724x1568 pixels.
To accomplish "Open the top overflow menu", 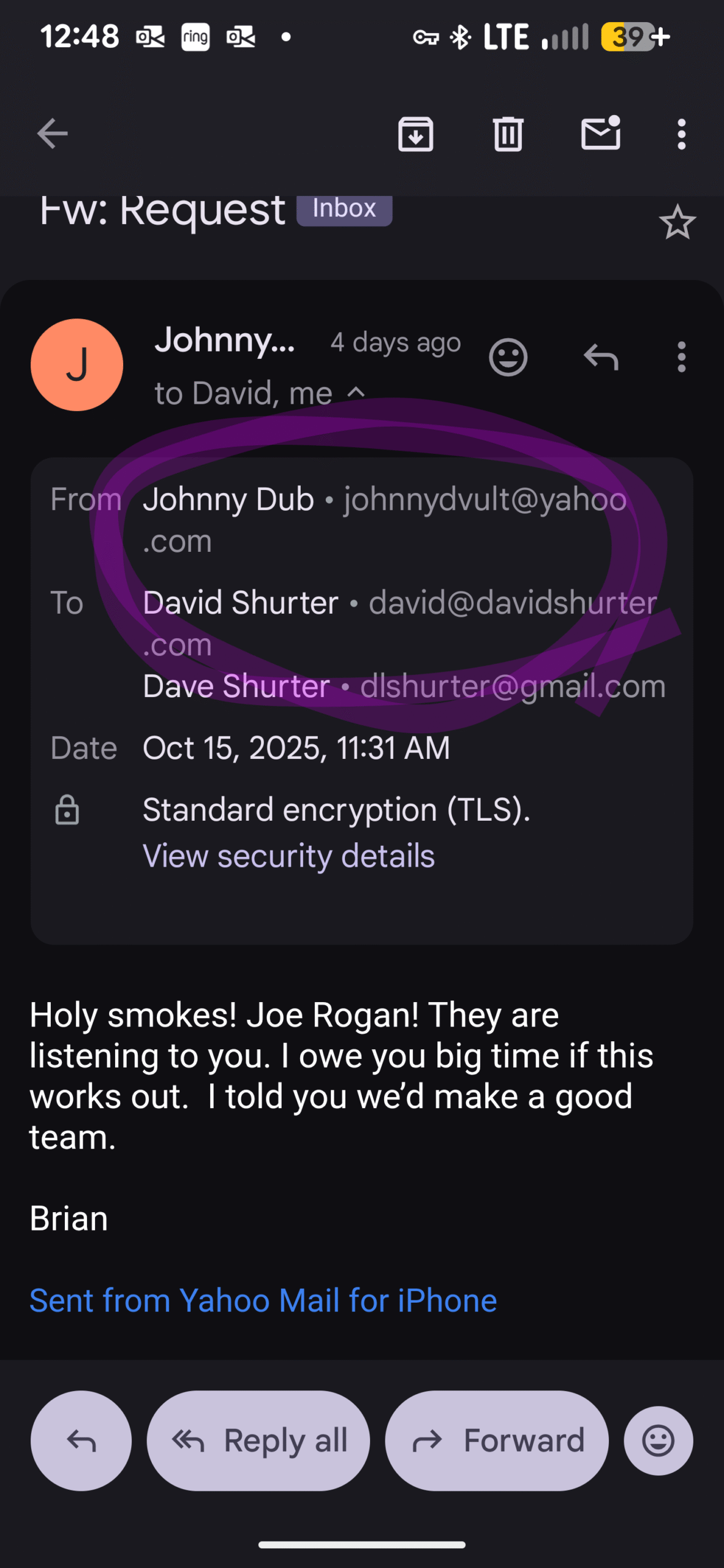I will [681, 134].
